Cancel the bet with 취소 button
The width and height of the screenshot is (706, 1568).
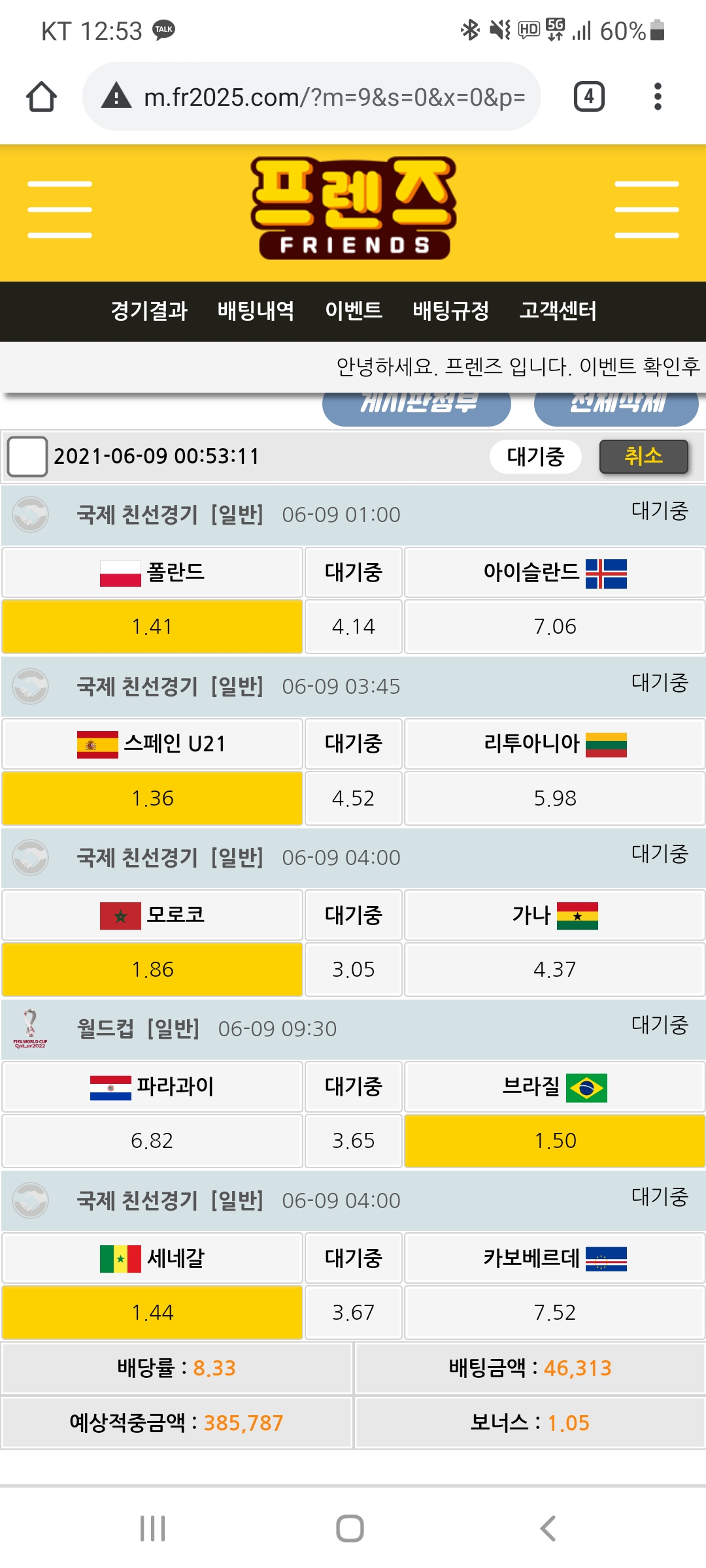pos(643,456)
